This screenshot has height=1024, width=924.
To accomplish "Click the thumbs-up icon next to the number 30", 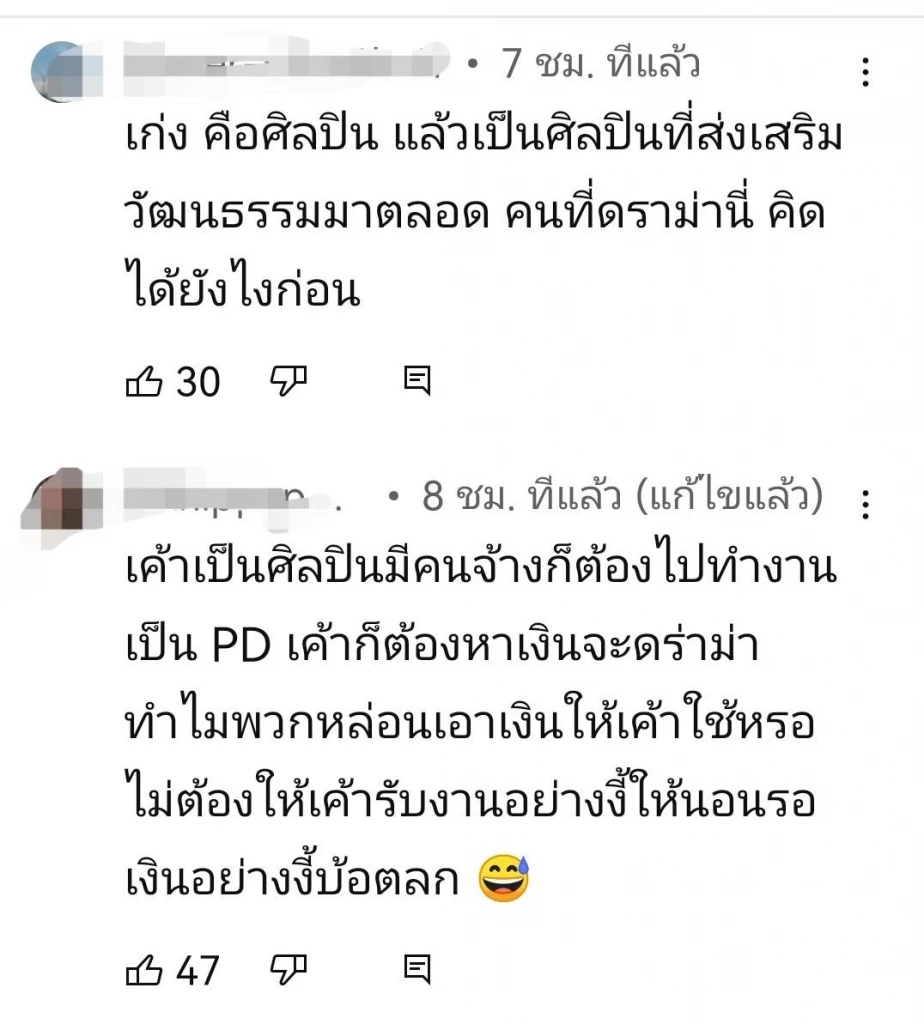I will pos(146,381).
